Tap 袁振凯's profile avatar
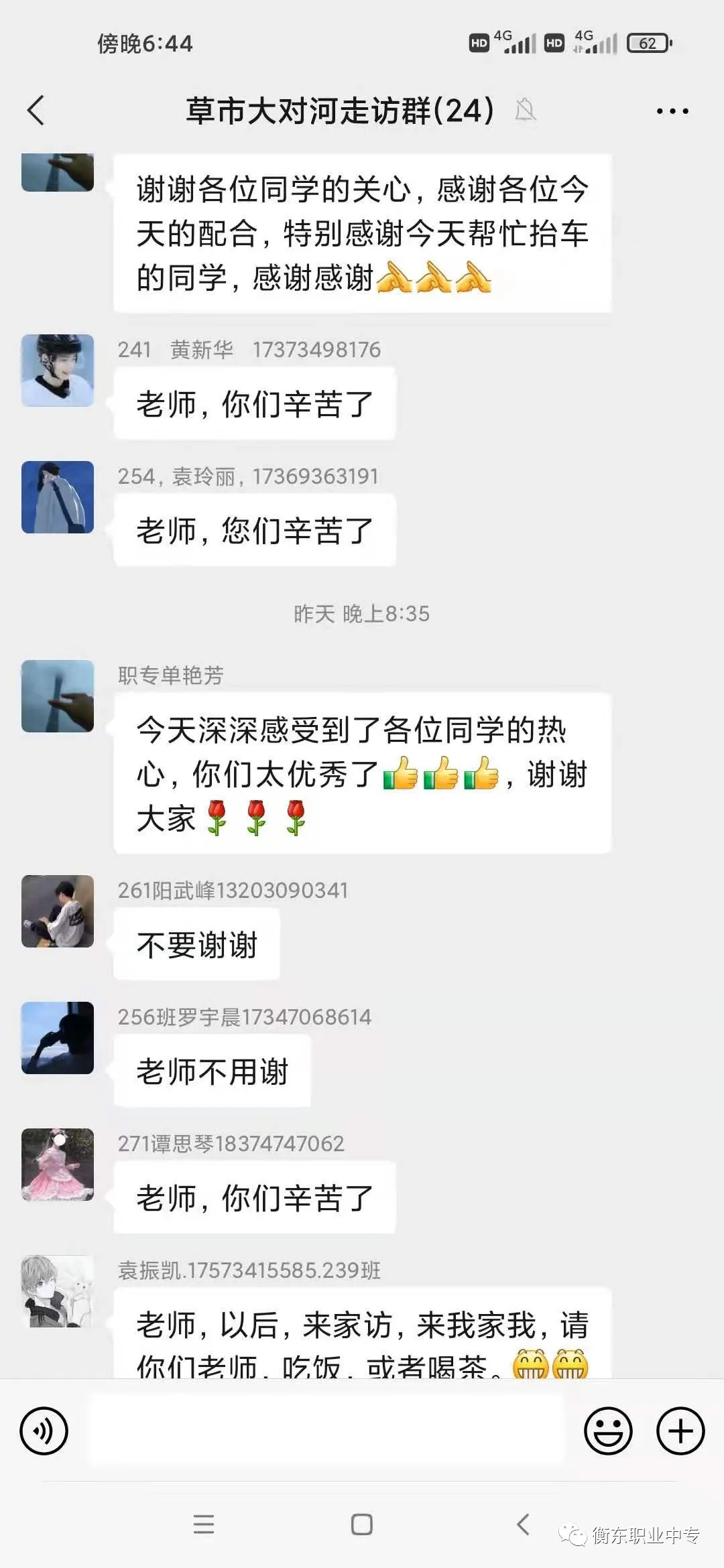724x1568 pixels. [58, 1291]
